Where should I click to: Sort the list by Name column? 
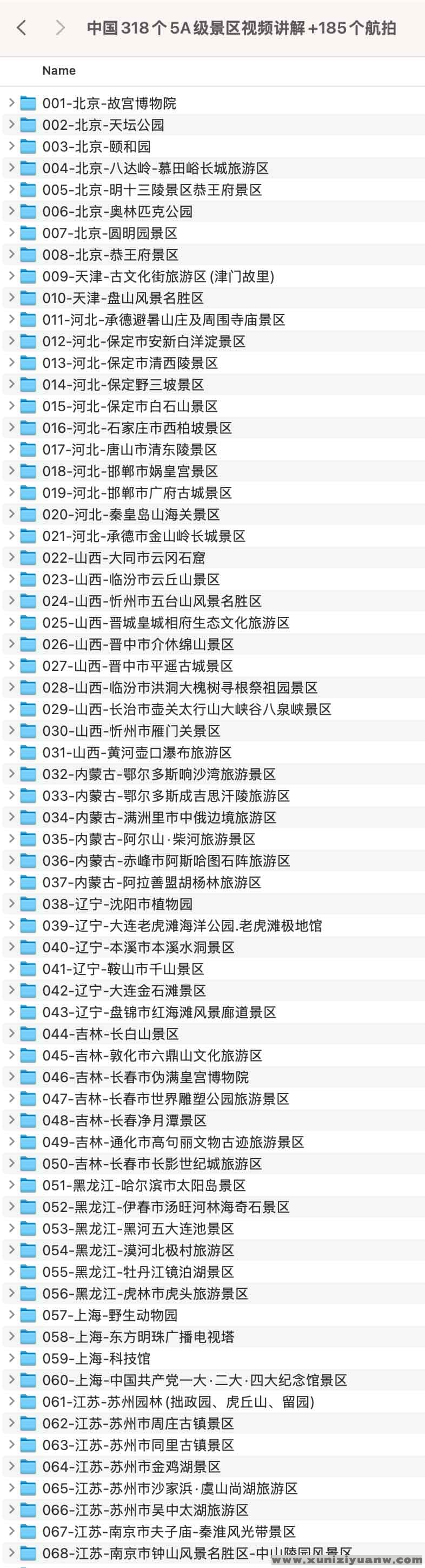click(59, 70)
